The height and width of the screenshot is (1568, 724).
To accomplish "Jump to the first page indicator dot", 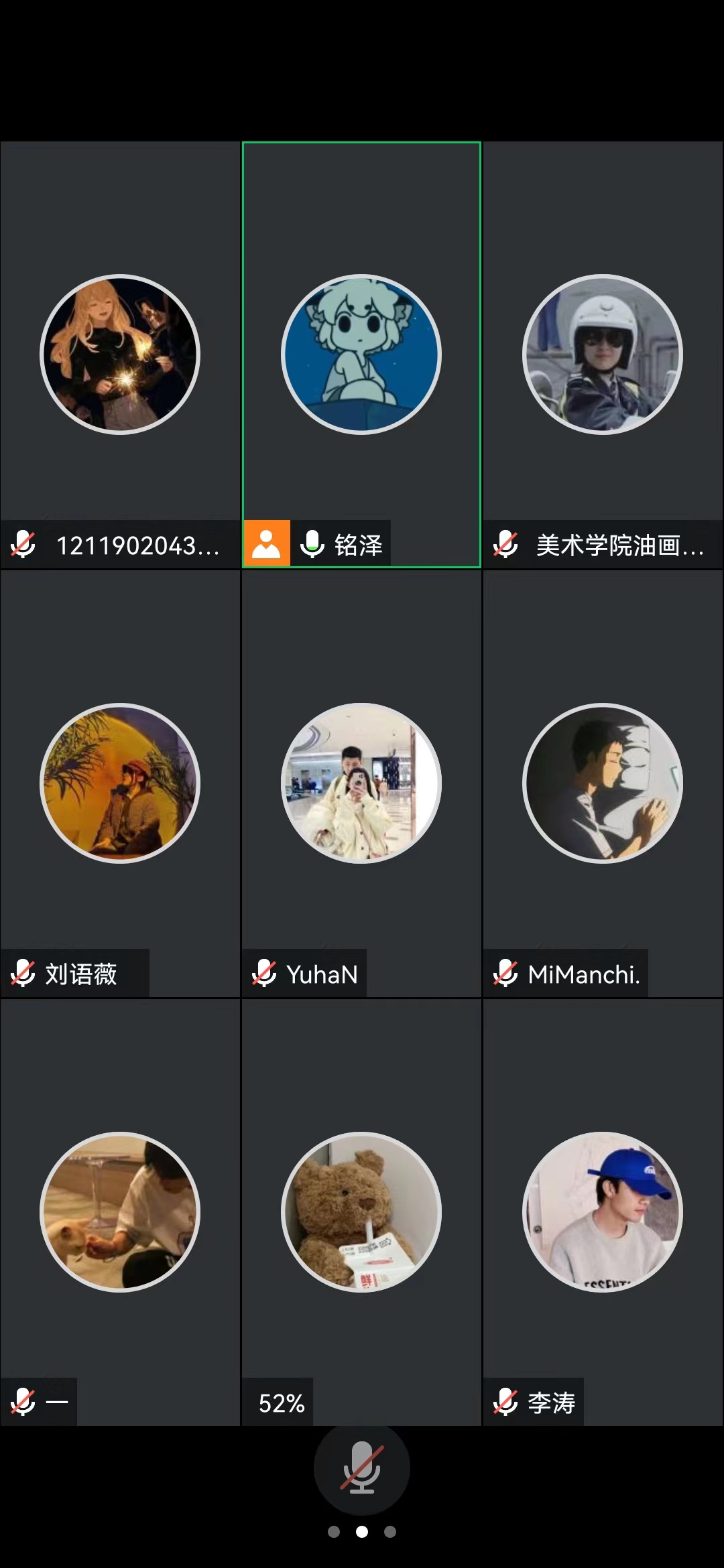I will pyautogui.click(x=334, y=1532).
